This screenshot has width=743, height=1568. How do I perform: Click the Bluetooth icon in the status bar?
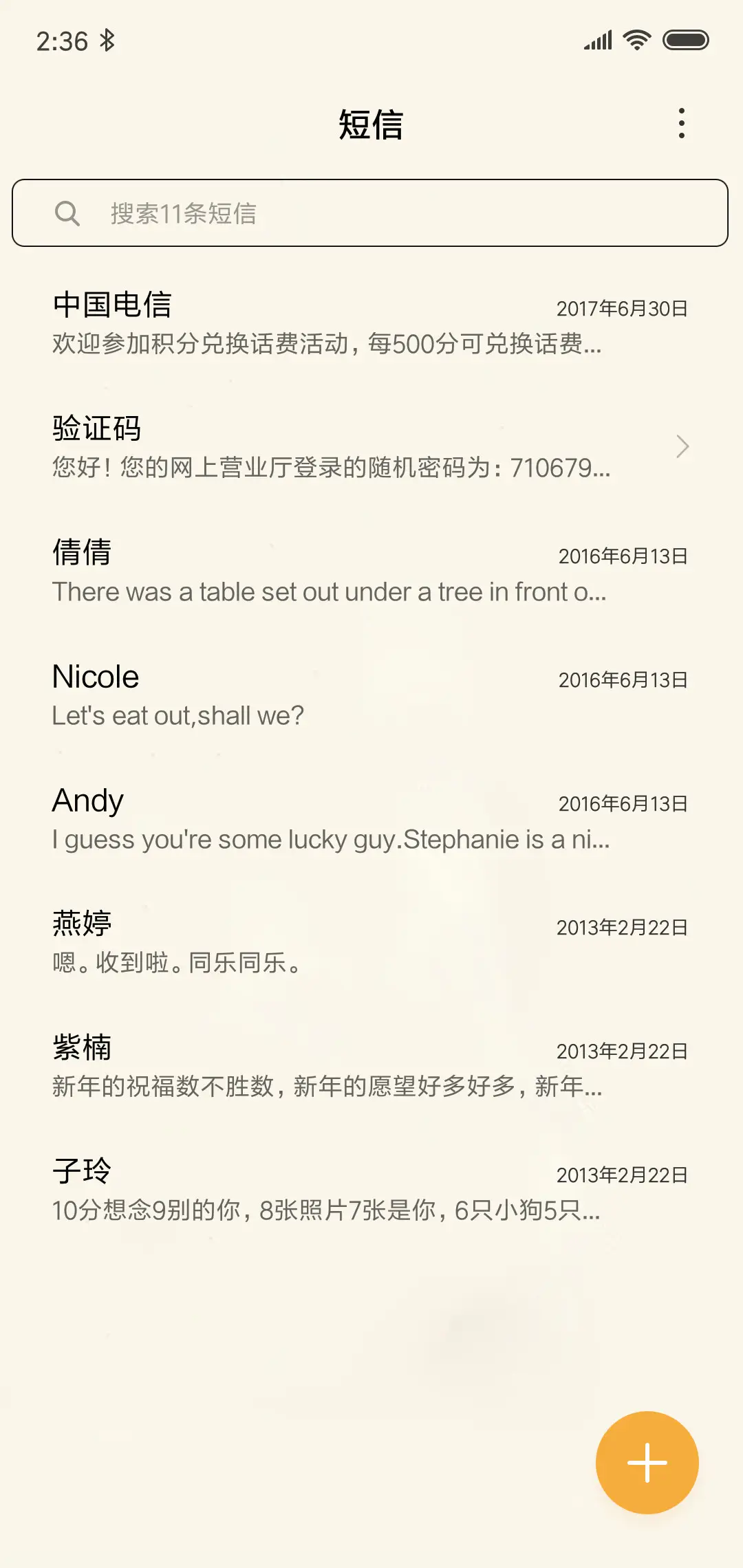[x=107, y=40]
